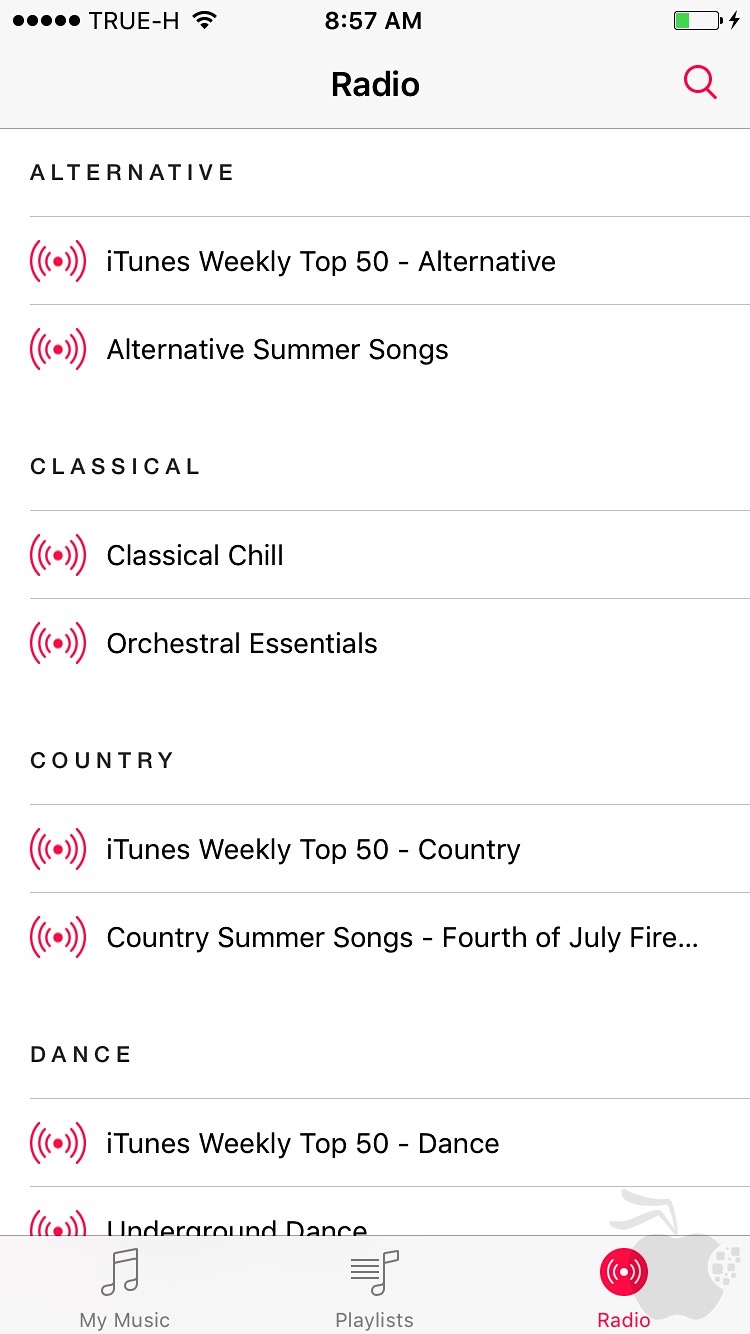Switch to the My Music tab
This screenshot has height=1334, width=750.
(x=124, y=1286)
